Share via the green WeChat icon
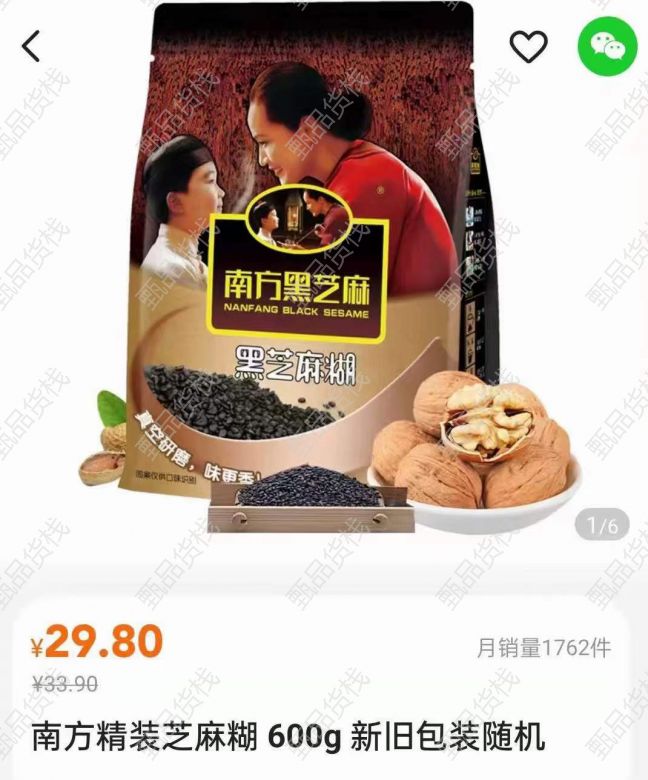Screen dimensions: 648x780 pos(607,45)
